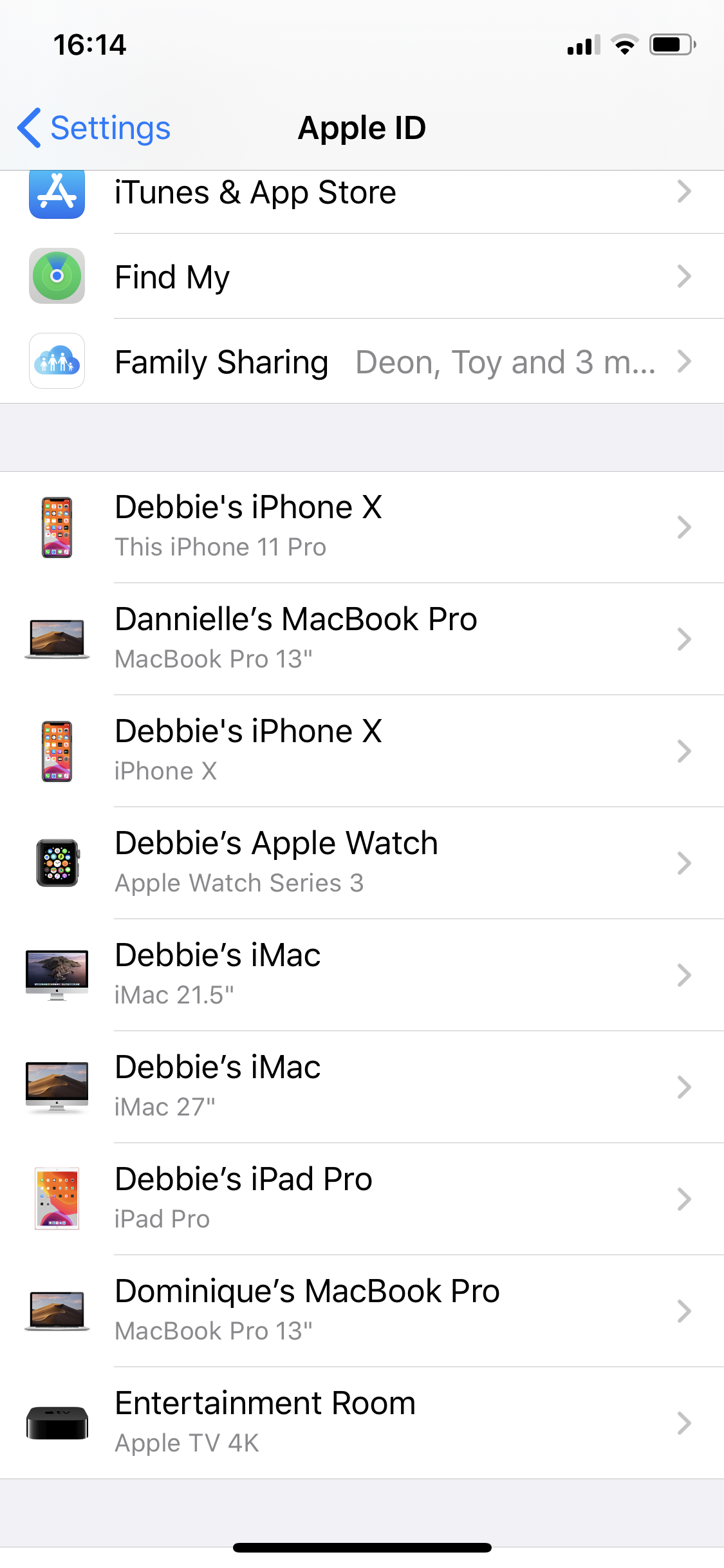
Task: Go back to Settings
Action: (x=94, y=127)
